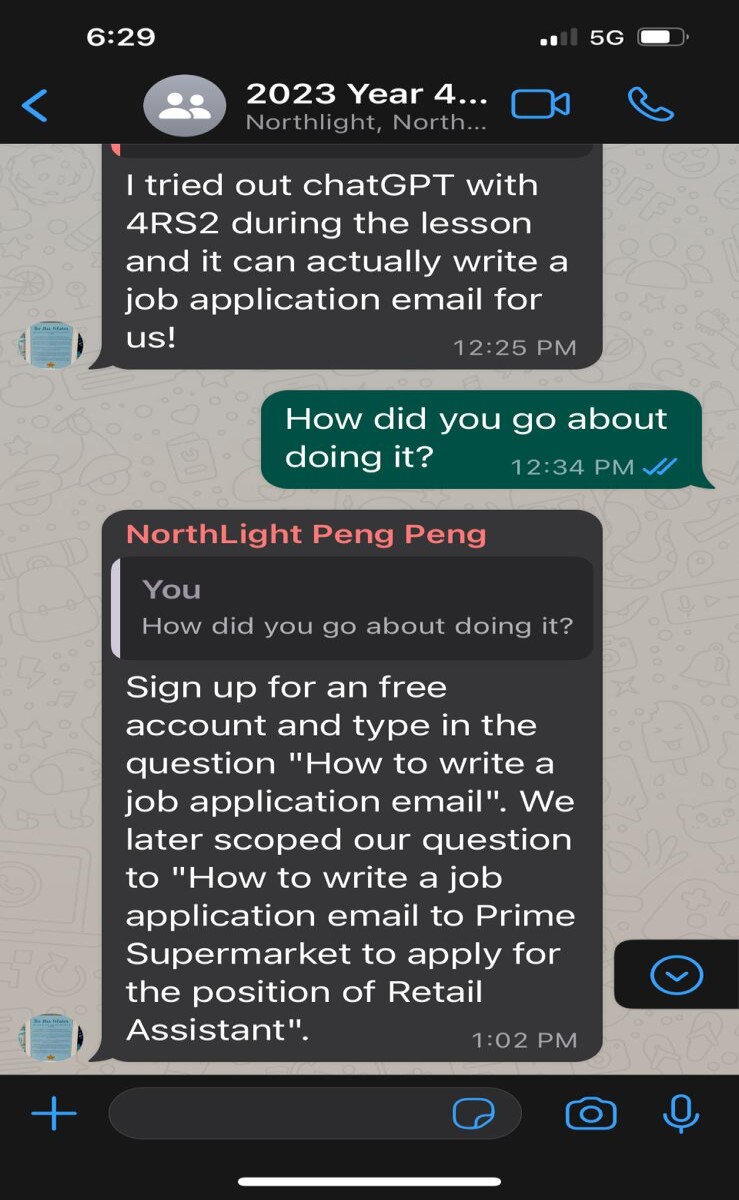Open the plus attachment menu
Image resolution: width=739 pixels, height=1200 pixels.
point(54,1112)
